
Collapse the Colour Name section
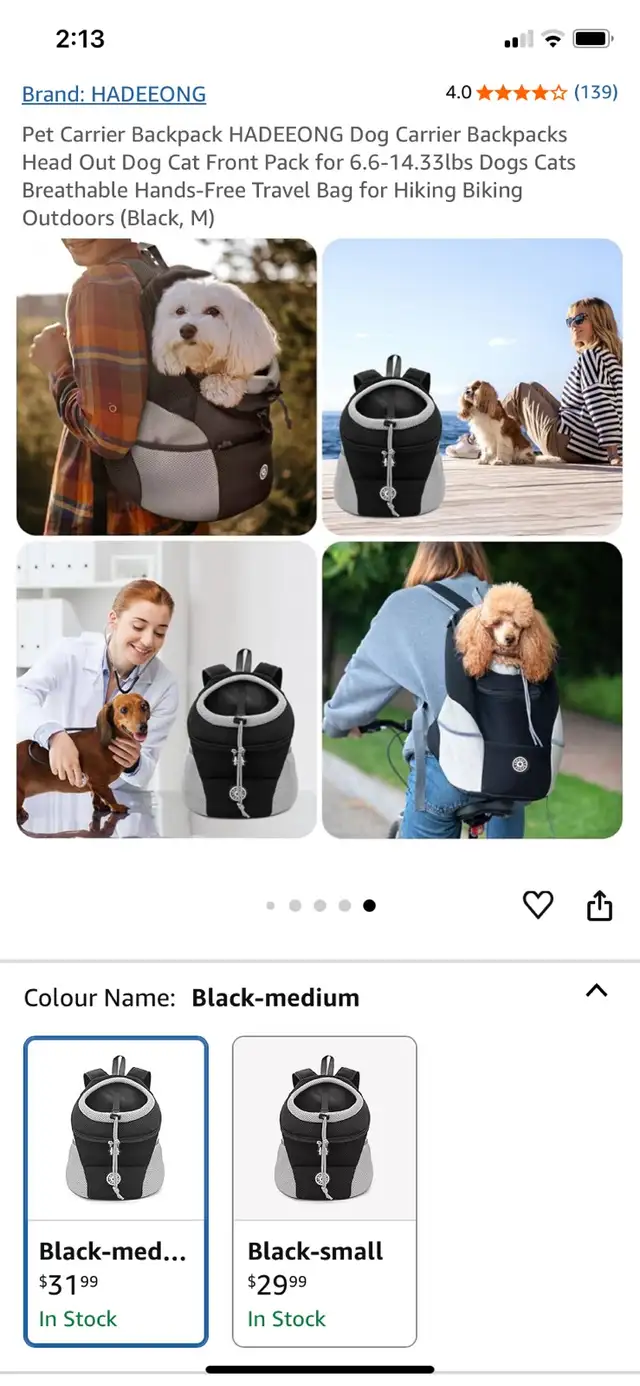pos(596,991)
